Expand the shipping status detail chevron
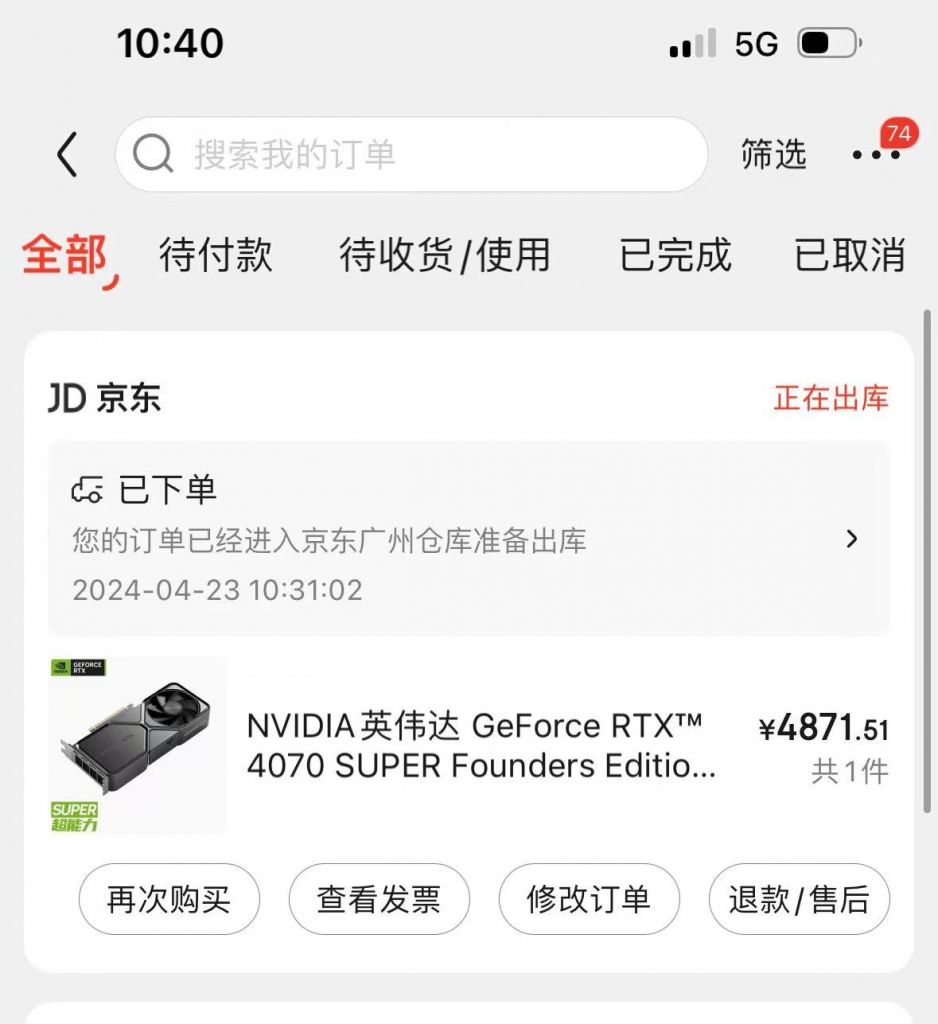The image size is (938, 1024). coord(852,540)
